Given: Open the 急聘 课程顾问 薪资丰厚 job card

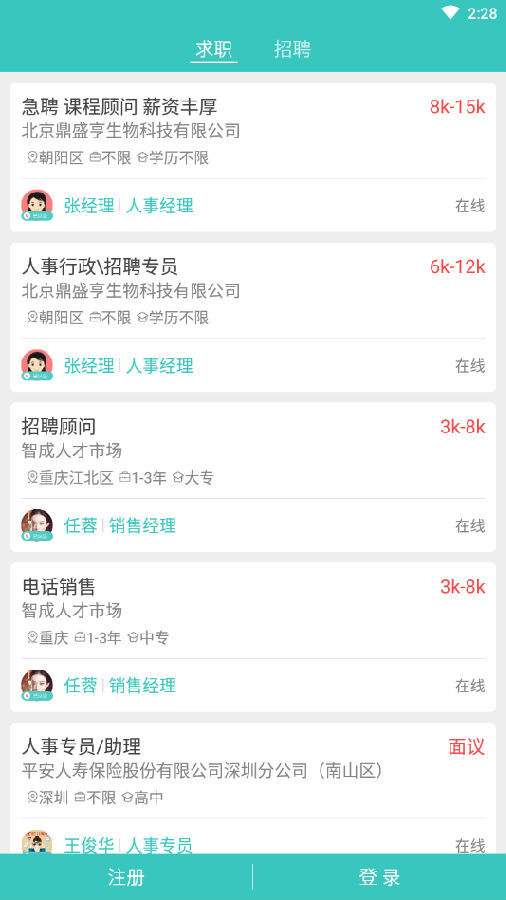Looking at the screenshot, I should [253, 157].
